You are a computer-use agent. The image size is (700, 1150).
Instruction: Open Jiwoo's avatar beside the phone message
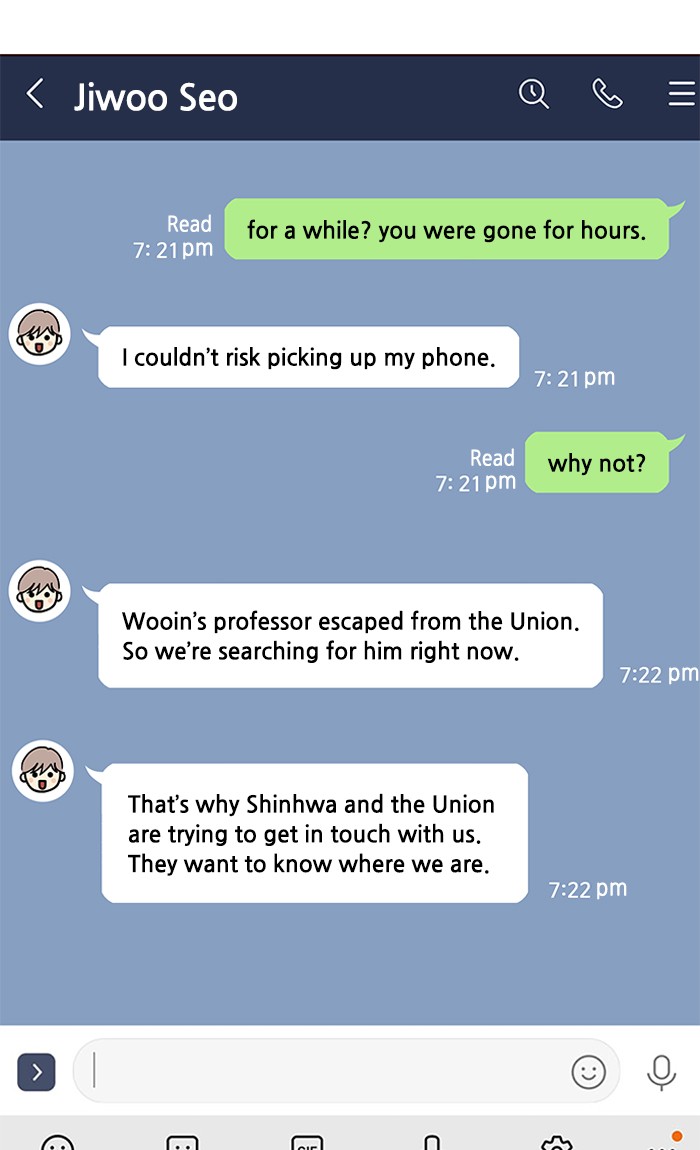(x=40, y=334)
